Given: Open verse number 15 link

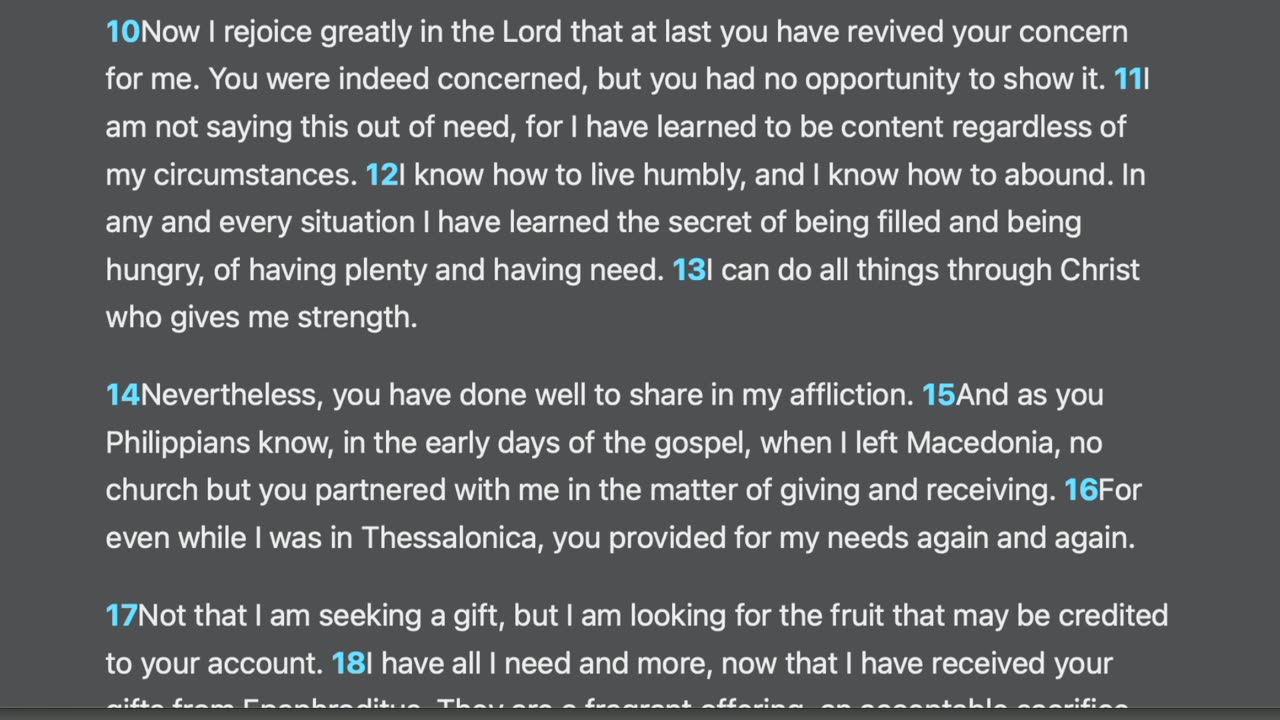Looking at the screenshot, I should (938, 395).
